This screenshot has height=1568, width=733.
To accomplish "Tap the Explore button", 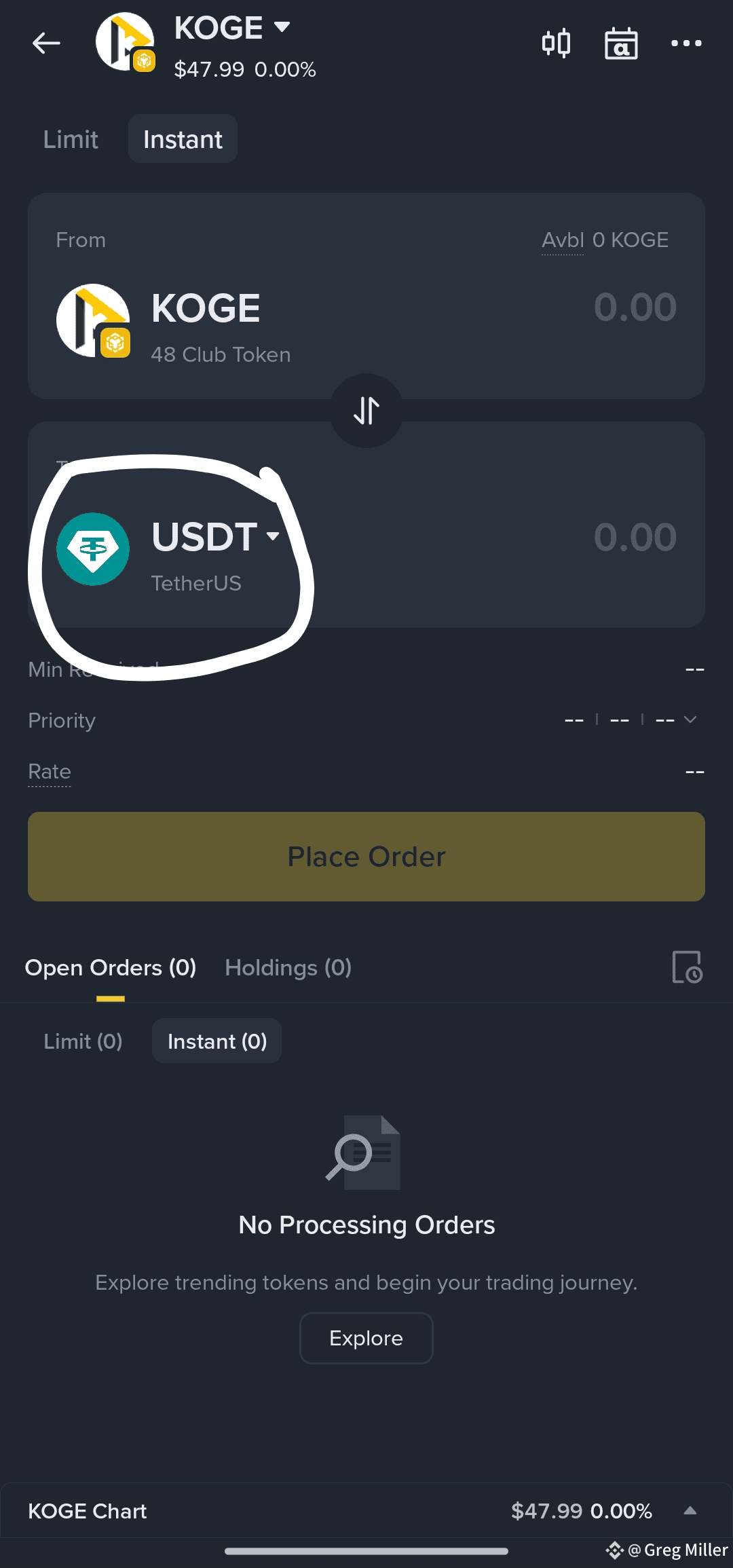I will click(366, 1338).
